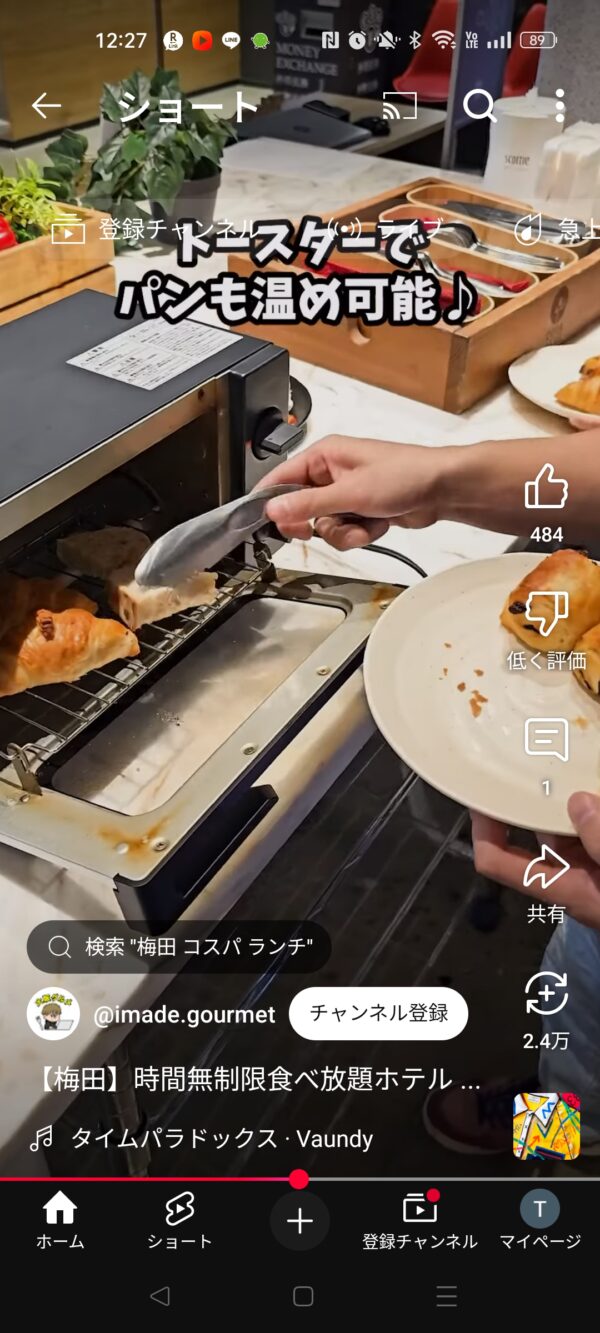This screenshot has width=600, height=1333.
Task: Open the comments on this Short
Action: [546, 740]
